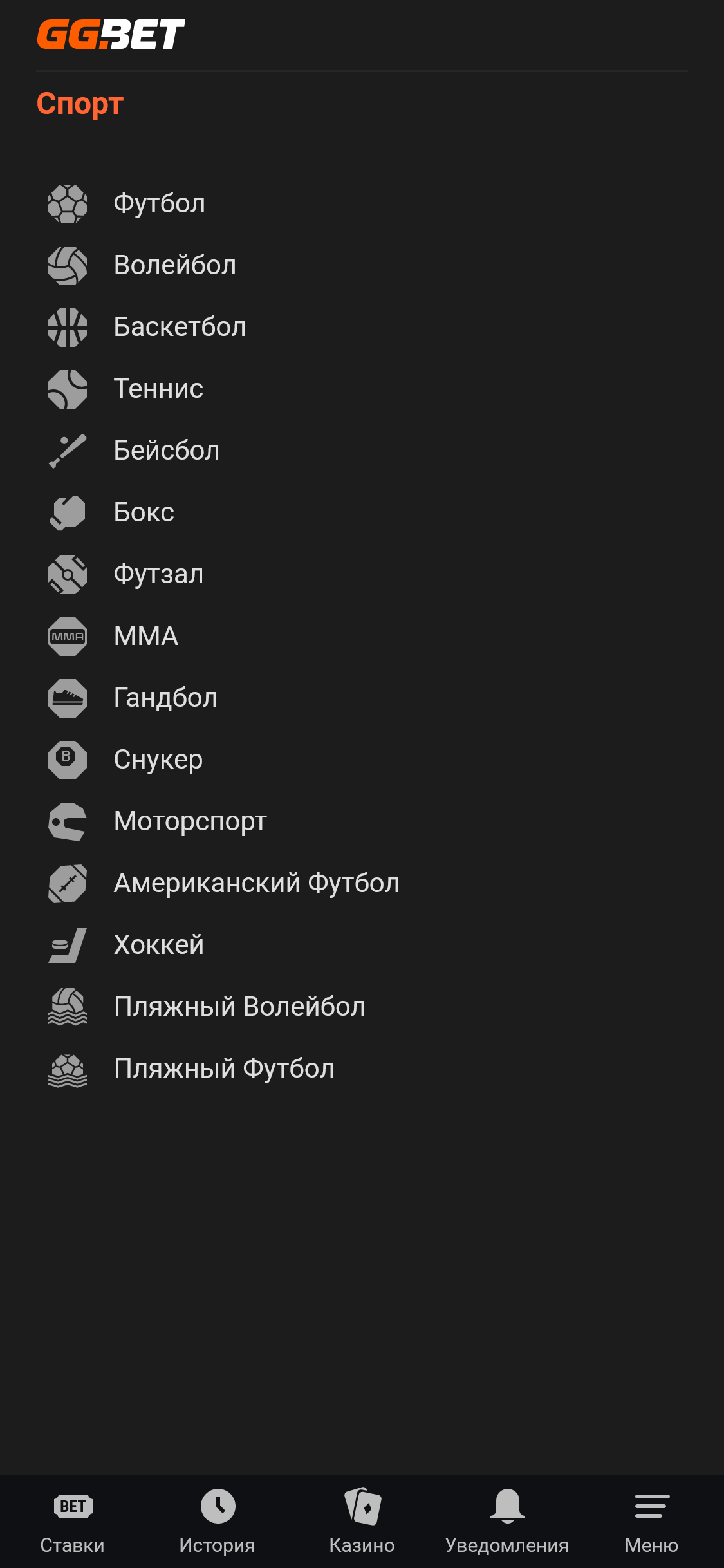Select the Бокс sport row
724x1568 pixels.
[144, 512]
